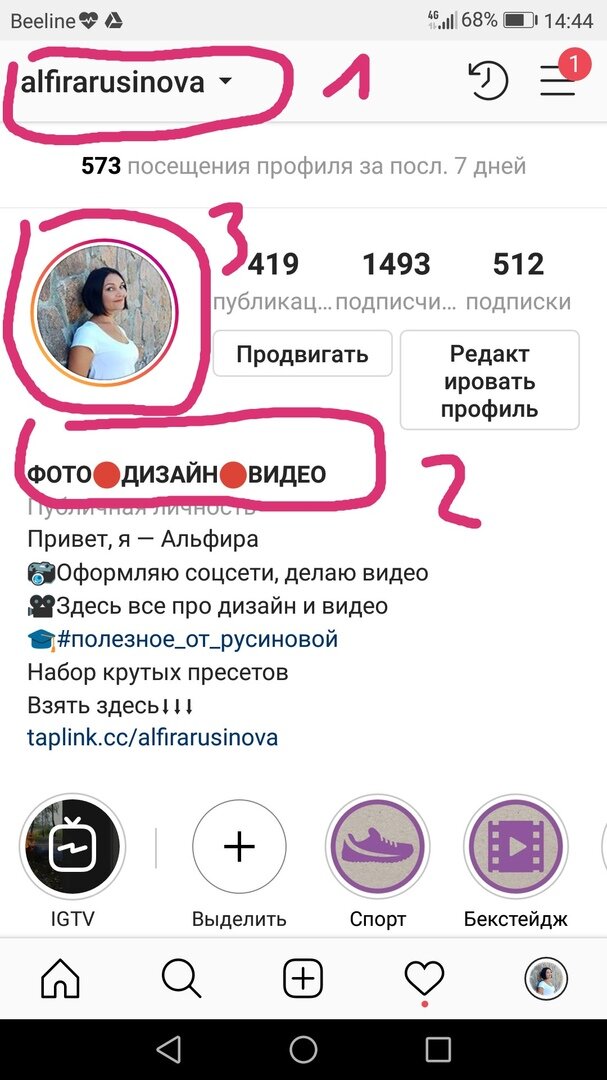Open the taplink.cc/alfirarusinova link
The width and height of the screenshot is (607, 1080).
tap(152, 738)
